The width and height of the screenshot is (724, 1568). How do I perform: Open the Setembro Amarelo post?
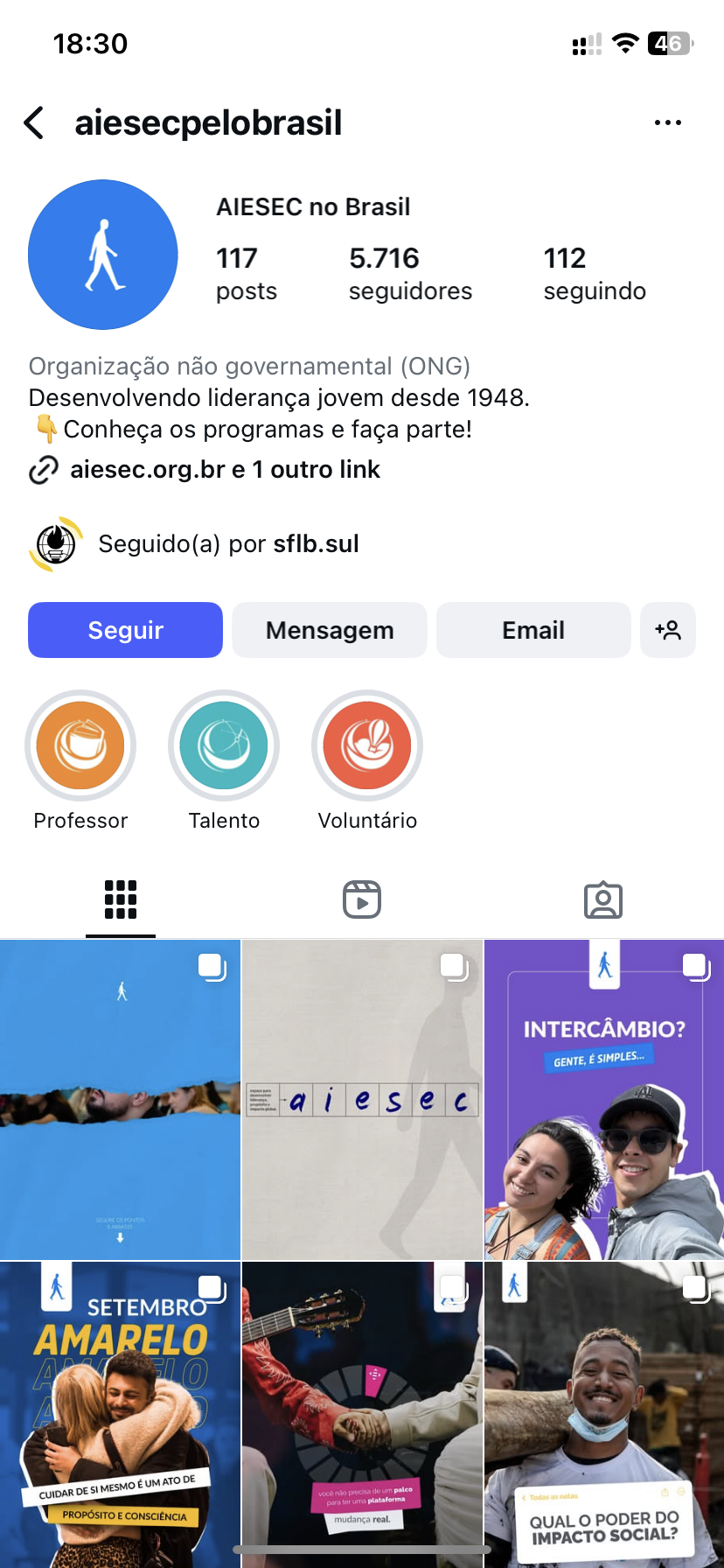click(120, 1413)
